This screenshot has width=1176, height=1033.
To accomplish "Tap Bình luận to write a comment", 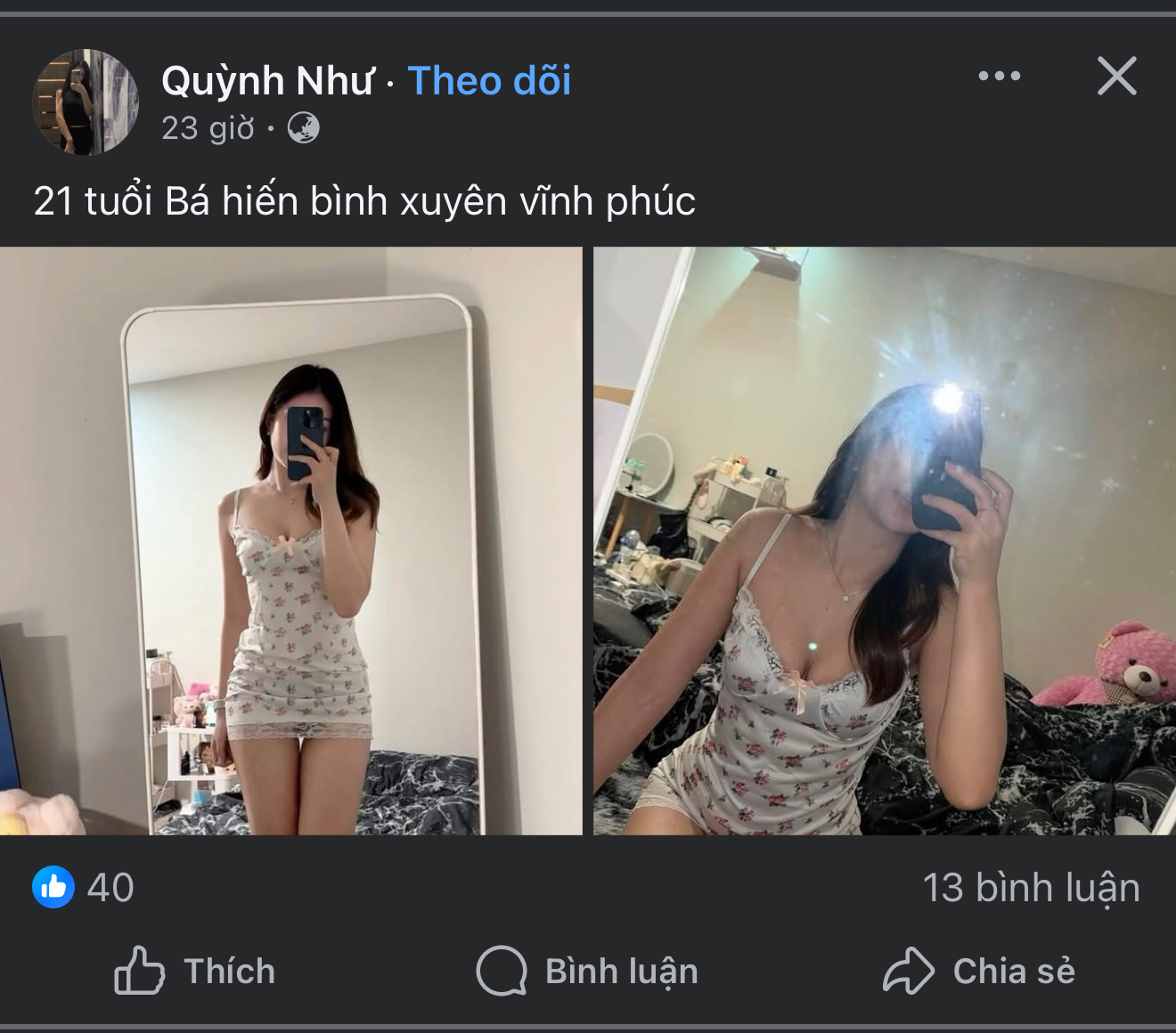I will point(588,971).
